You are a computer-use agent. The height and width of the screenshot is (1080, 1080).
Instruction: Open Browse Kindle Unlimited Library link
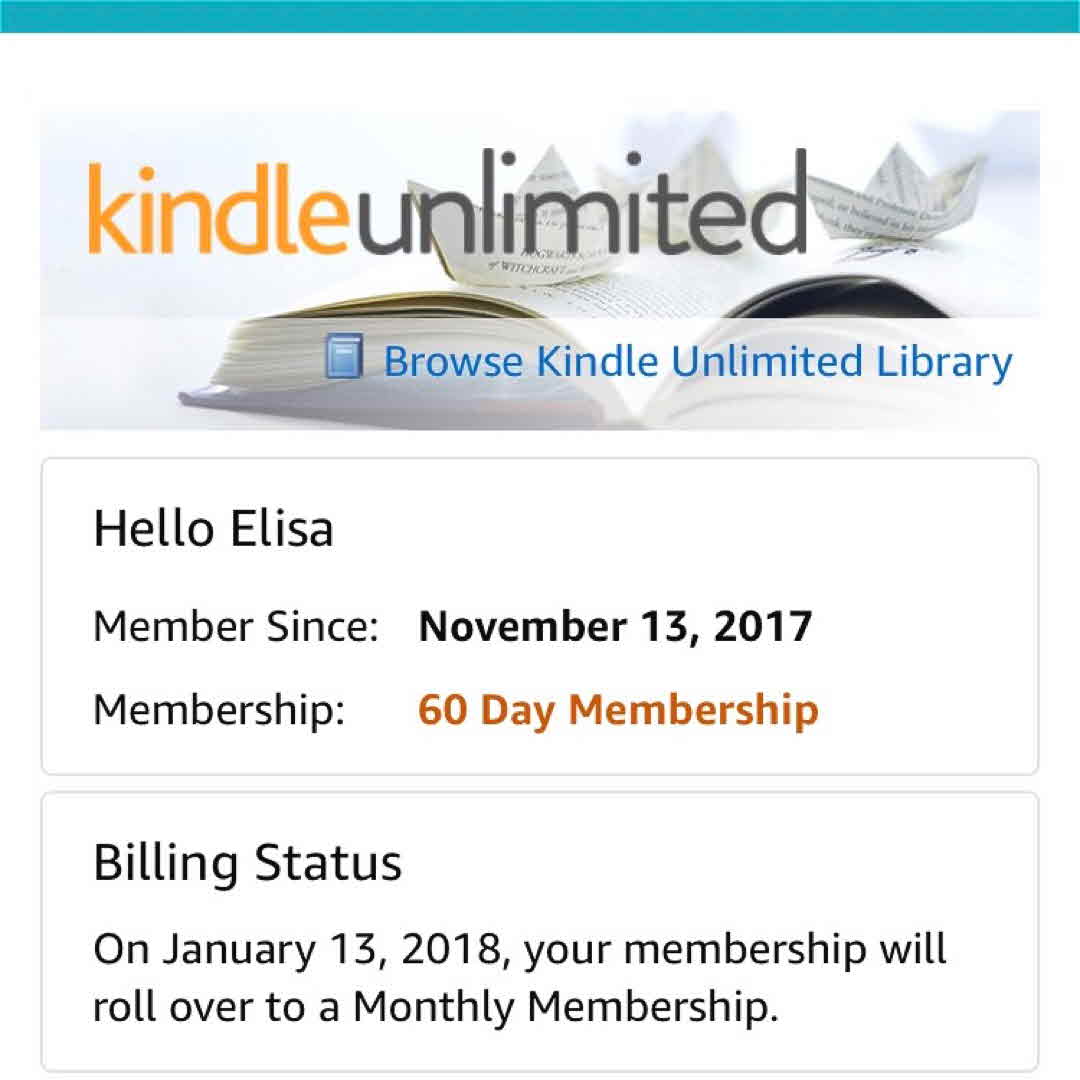697,361
